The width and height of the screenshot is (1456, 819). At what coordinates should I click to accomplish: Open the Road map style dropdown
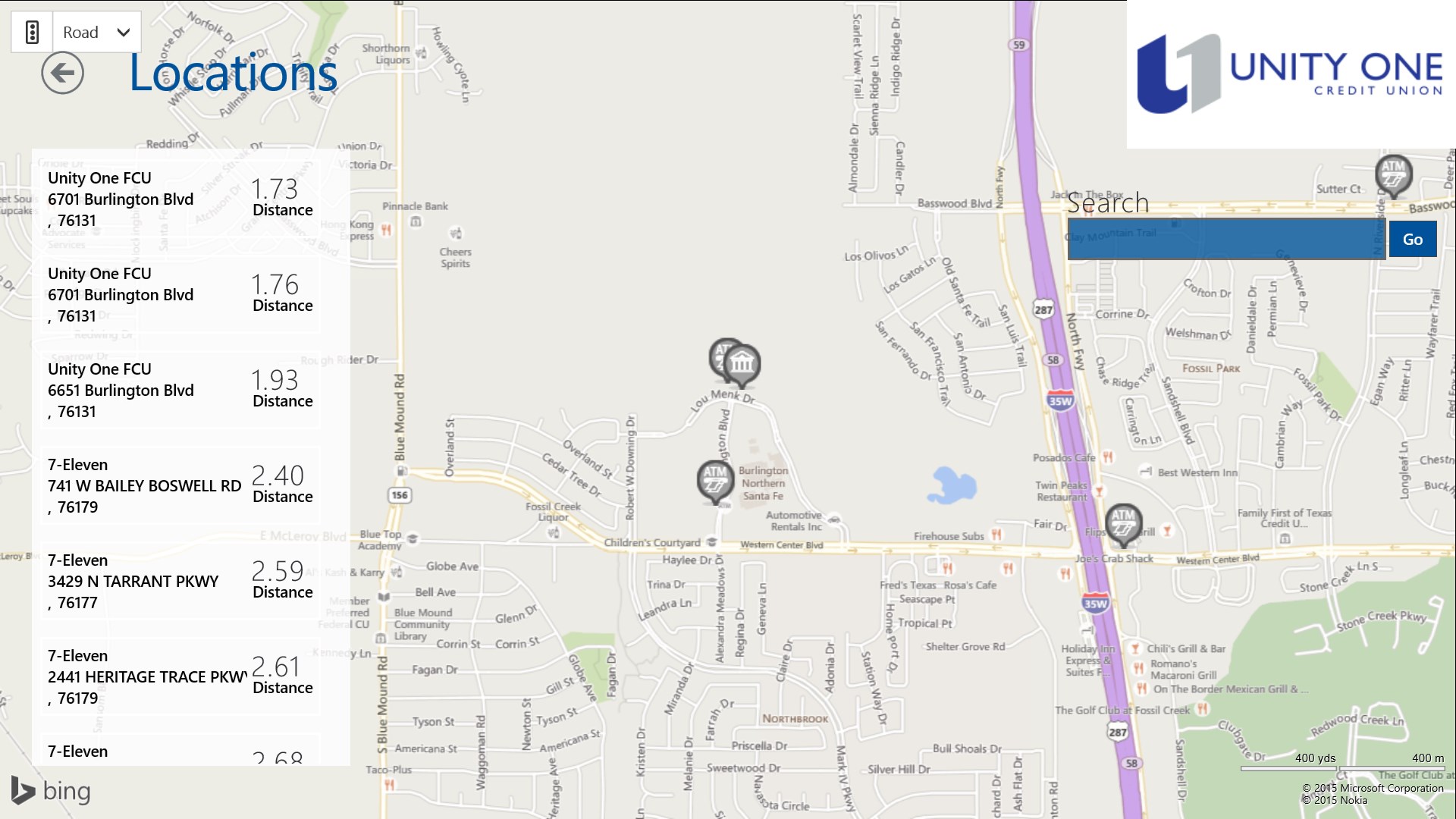pos(96,32)
